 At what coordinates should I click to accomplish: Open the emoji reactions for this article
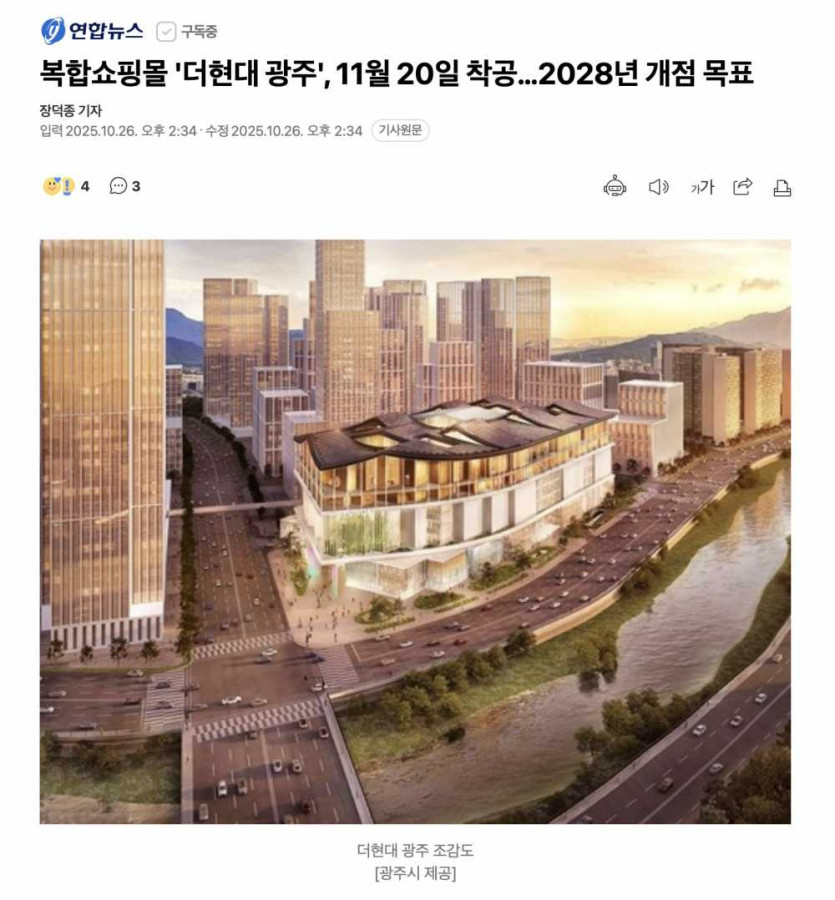tap(66, 186)
